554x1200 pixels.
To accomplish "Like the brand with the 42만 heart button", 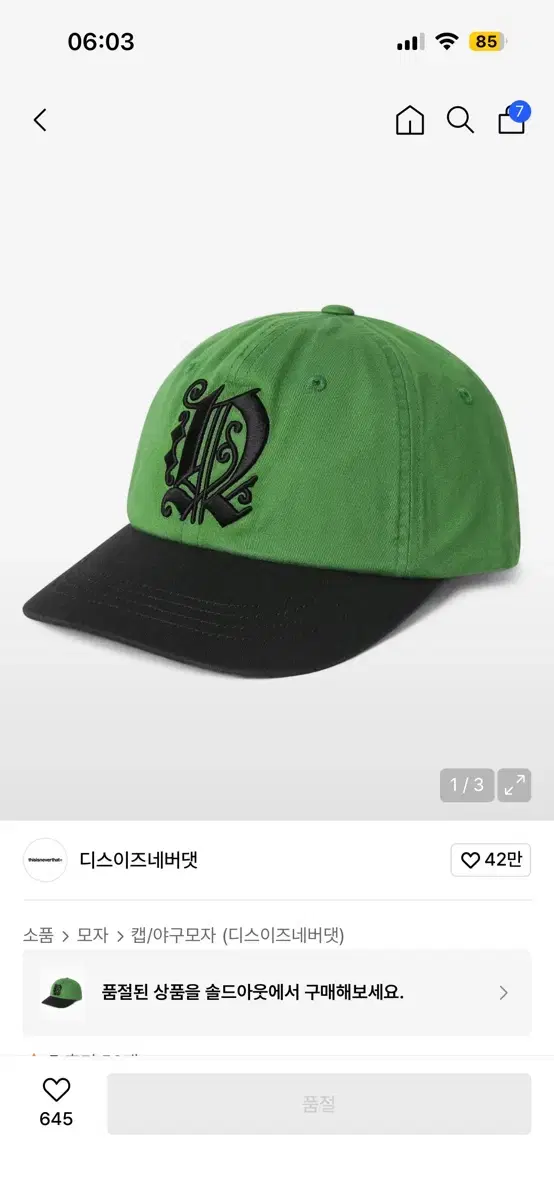I will (x=491, y=860).
